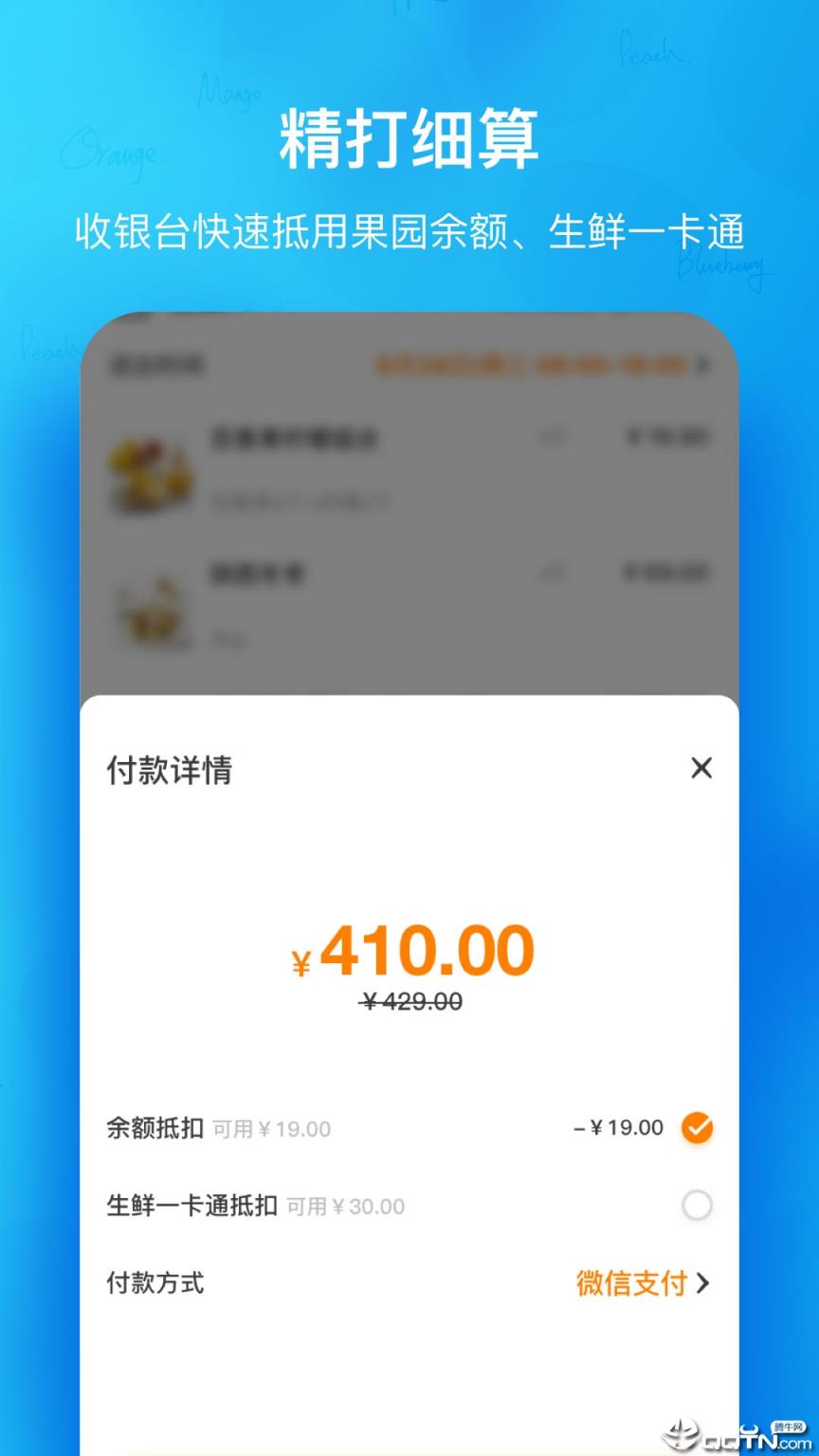Toggle the orange checked deduction circle

698,1128
